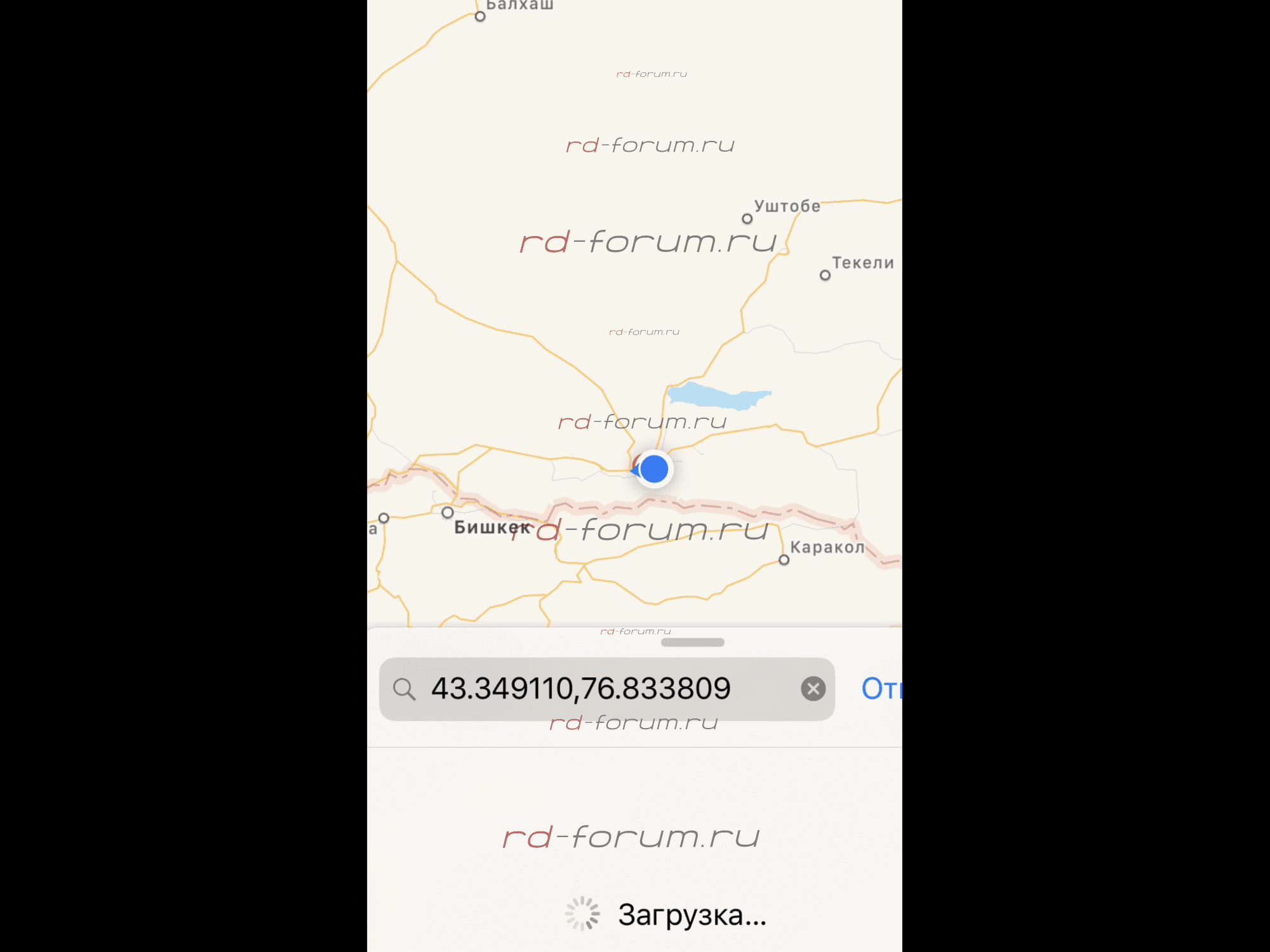The width and height of the screenshot is (1270, 952).
Task: Tap the search panel grabber handle
Action: click(692, 642)
